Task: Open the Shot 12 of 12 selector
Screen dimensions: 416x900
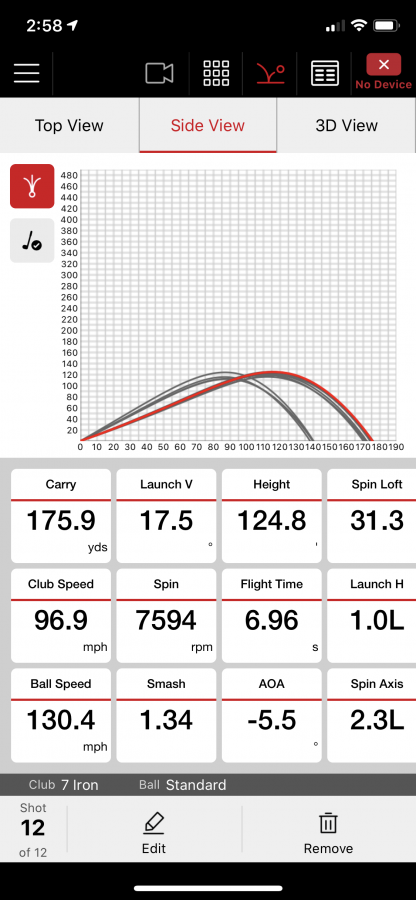Action: 33,829
